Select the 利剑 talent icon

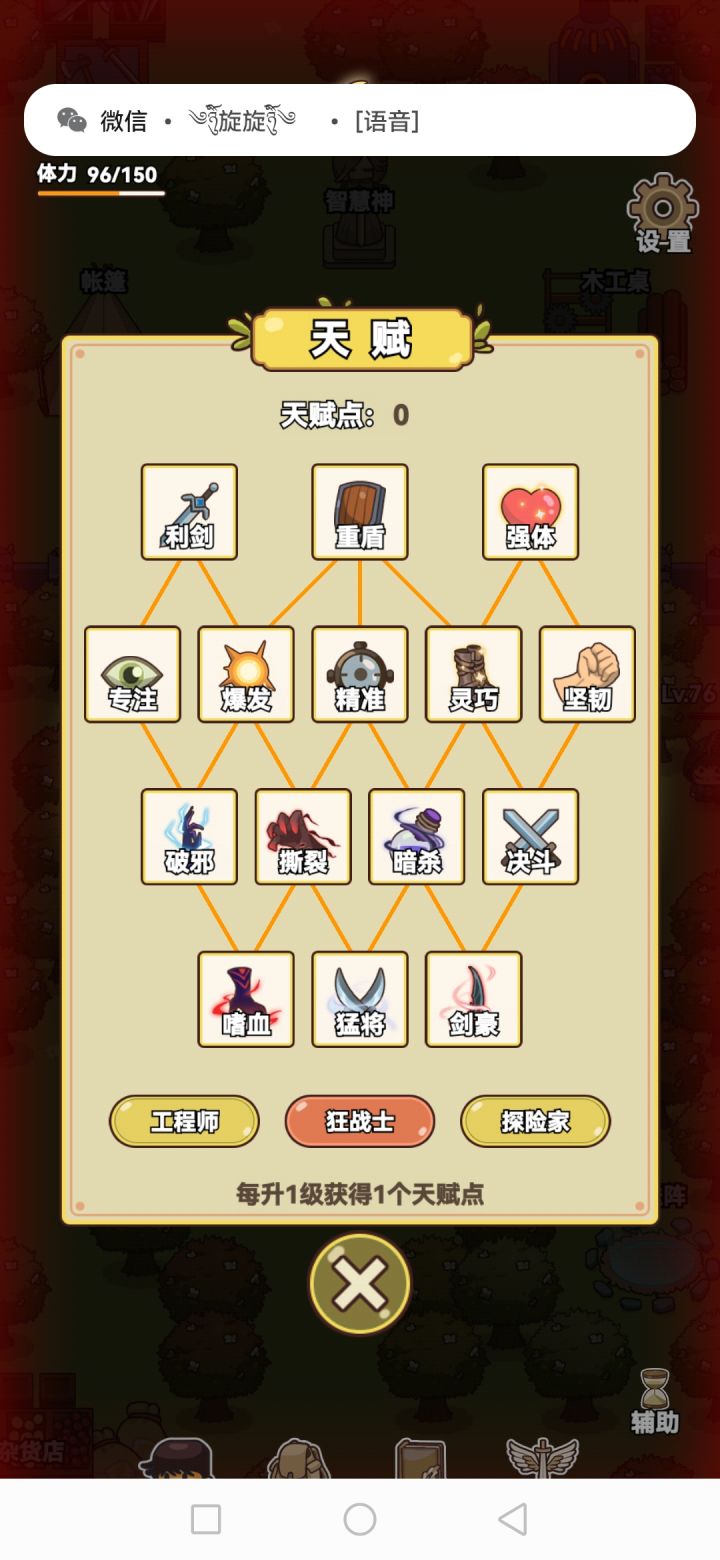189,511
